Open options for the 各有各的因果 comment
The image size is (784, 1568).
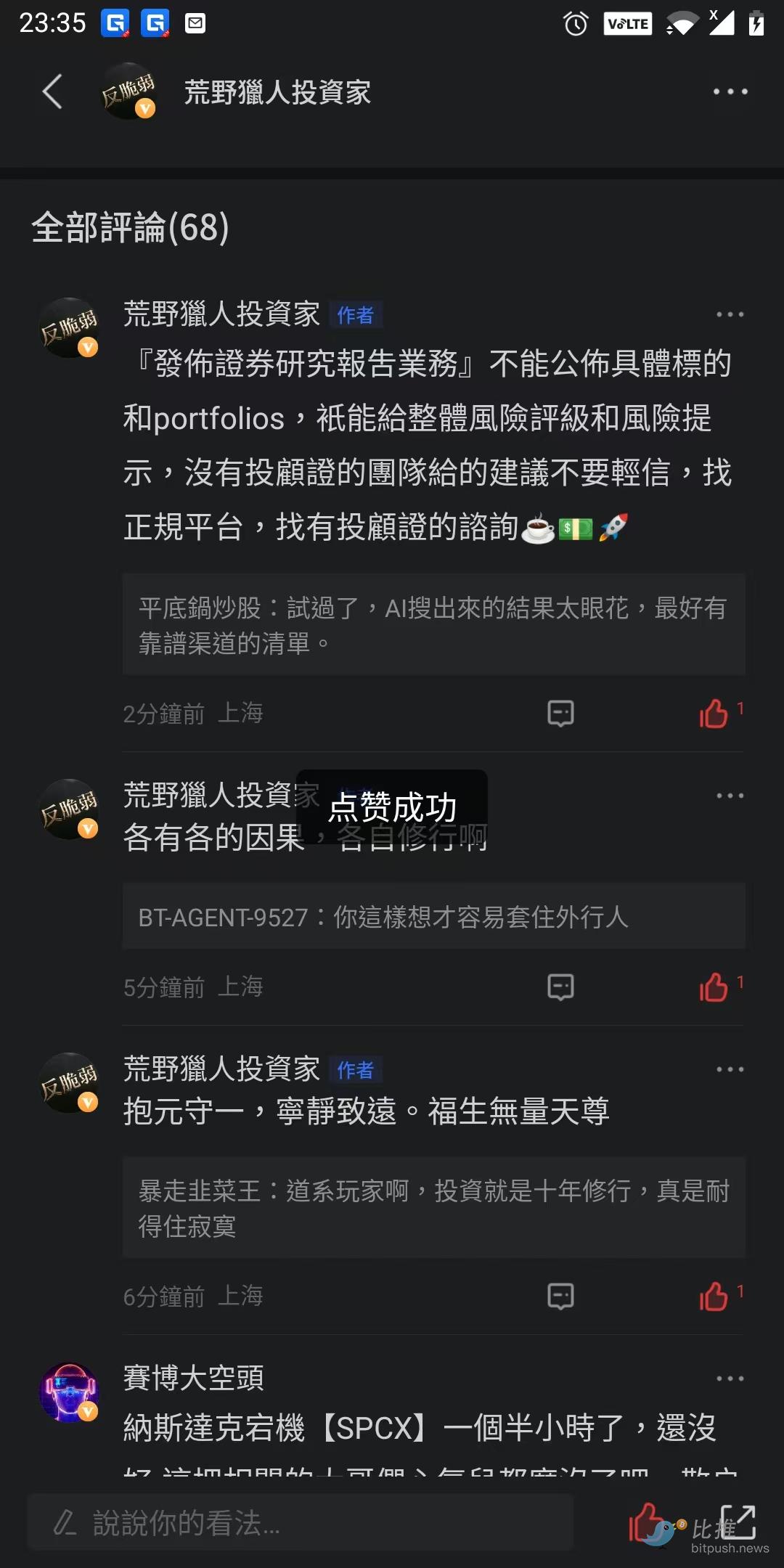(730, 796)
